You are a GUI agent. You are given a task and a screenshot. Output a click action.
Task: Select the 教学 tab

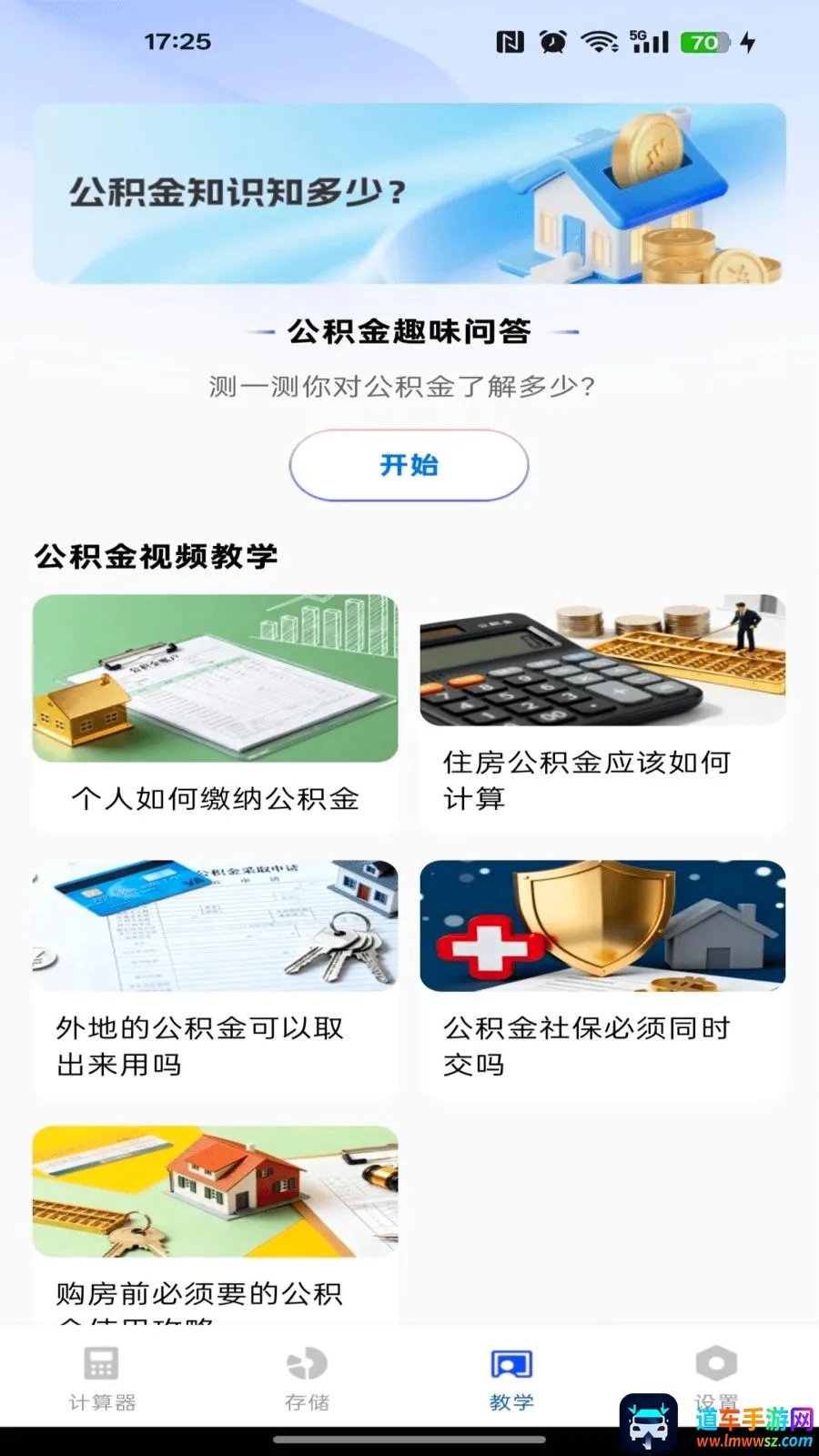tap(511, 1379)
